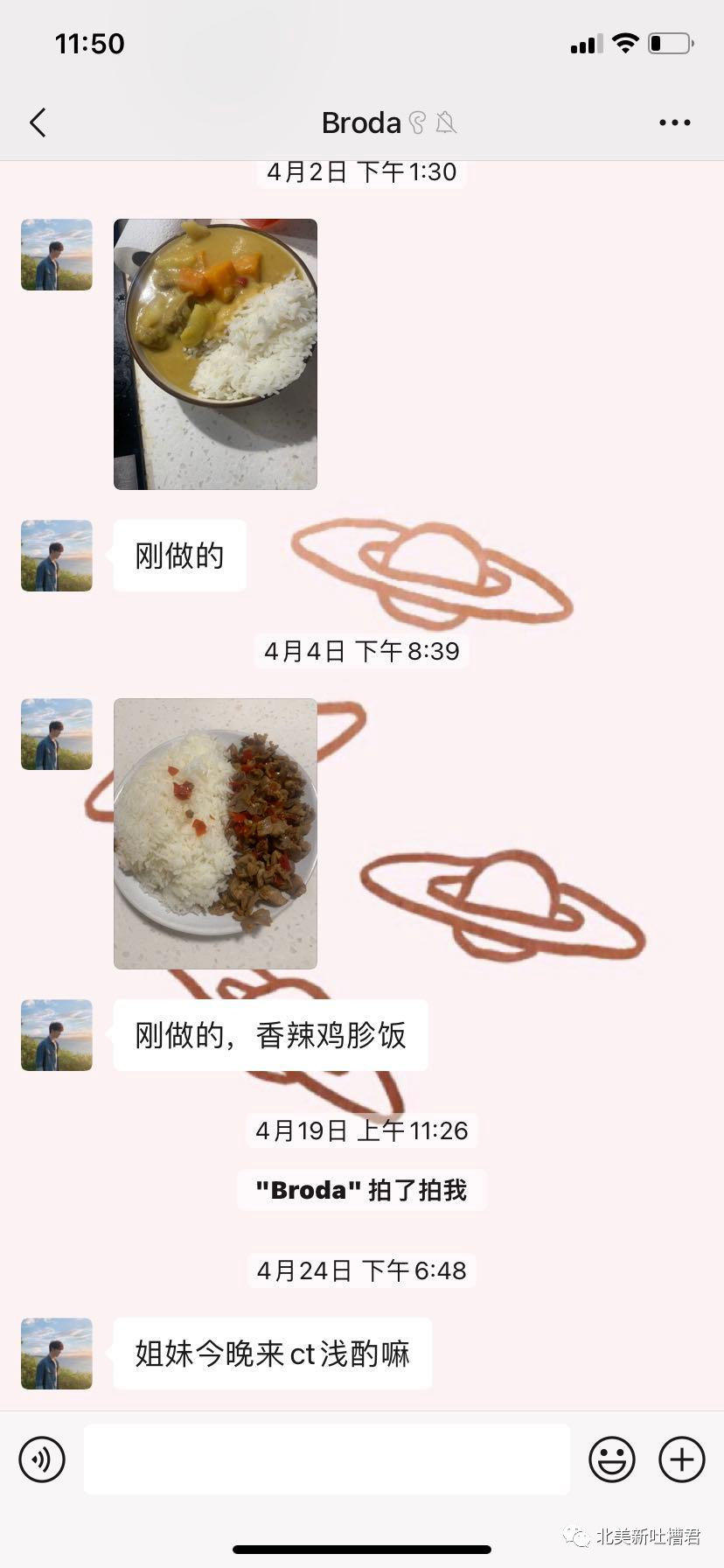Open Broda's avatar beside the curry photo
The height and width of the screenshot is (1568, 724).
pos(57,255)
